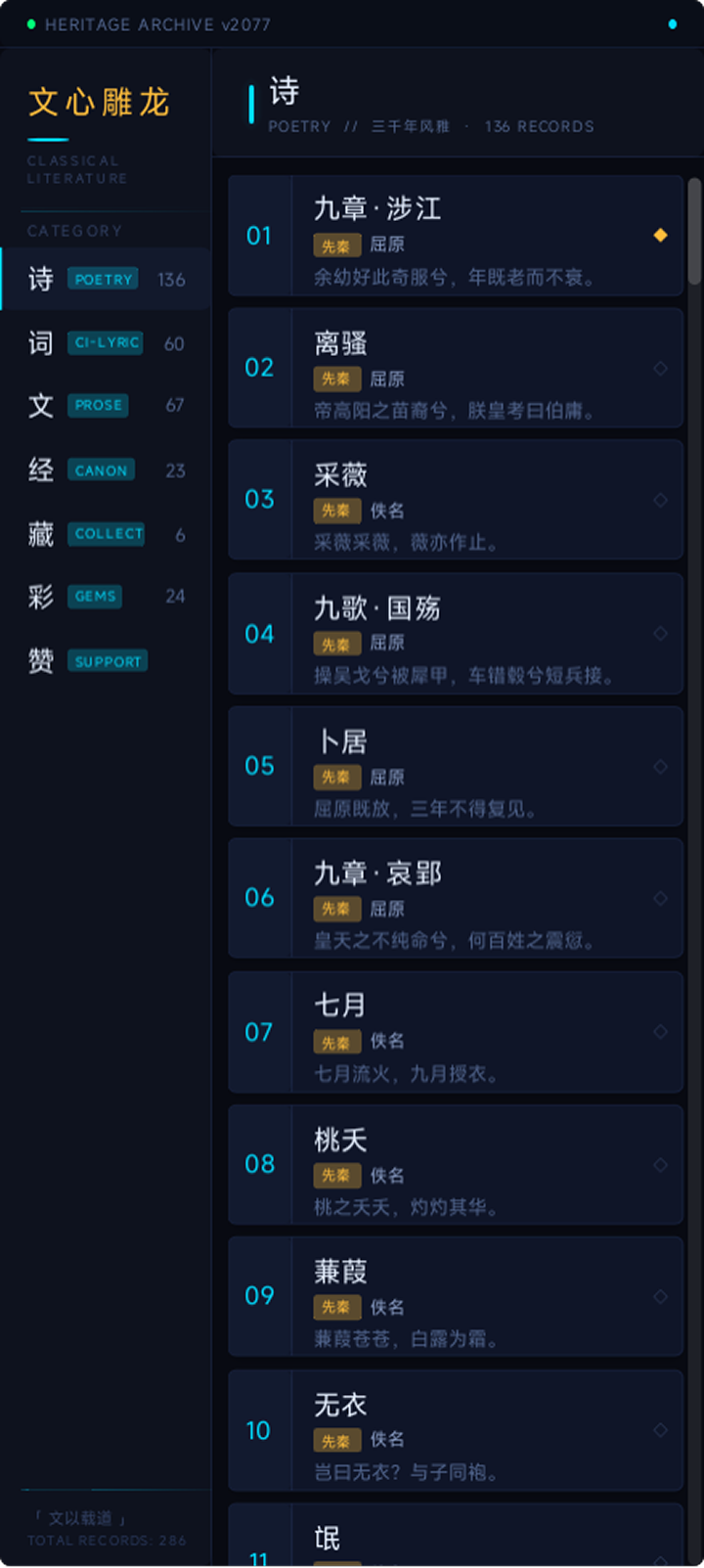Image resolution: width=704 pixels, height=1568 pixels.
Task: Select the 经 CANON category
Action: pos(106,470)
